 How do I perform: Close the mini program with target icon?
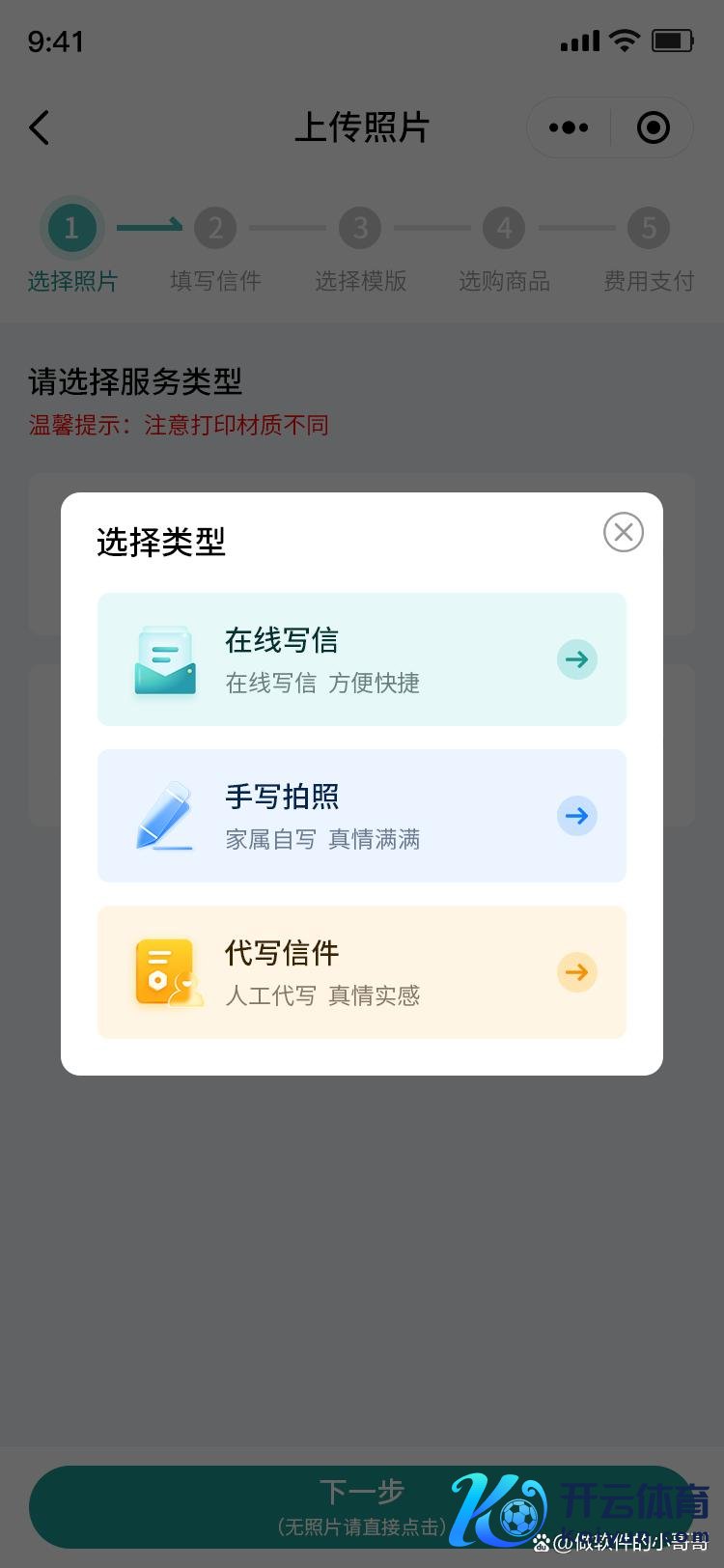coord(654,127)
